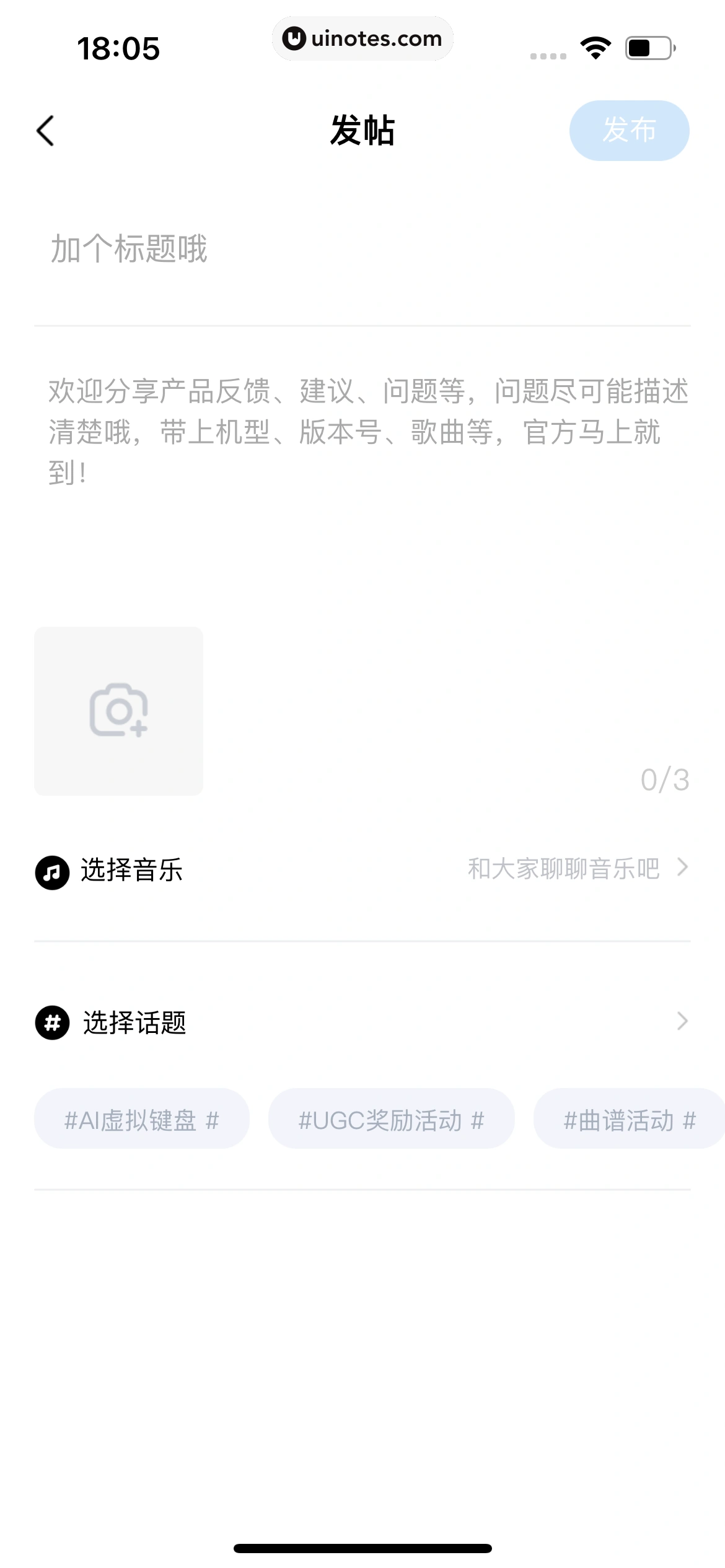Image resolution: width=725 pixels, height=1568 pixels.
Task: Add a photo with the camera tile
Action: point(118,711)
